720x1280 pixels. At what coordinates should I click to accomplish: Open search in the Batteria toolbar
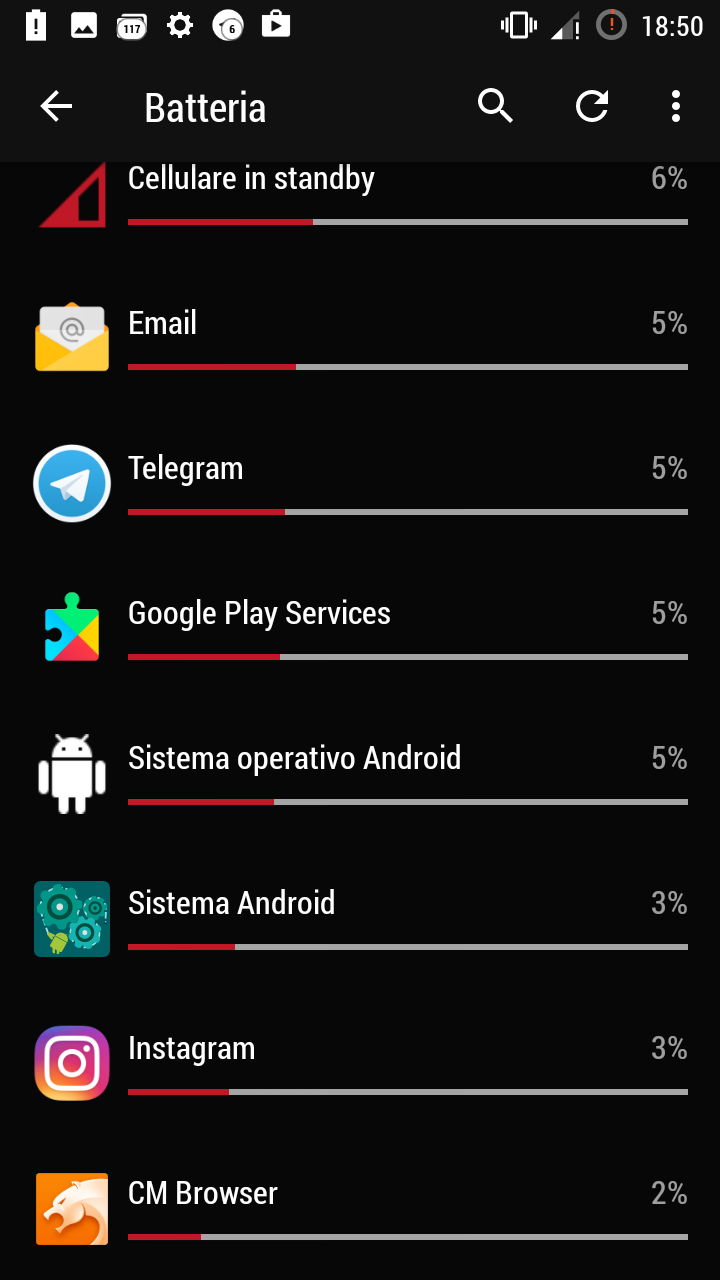(x=495, y=106)
